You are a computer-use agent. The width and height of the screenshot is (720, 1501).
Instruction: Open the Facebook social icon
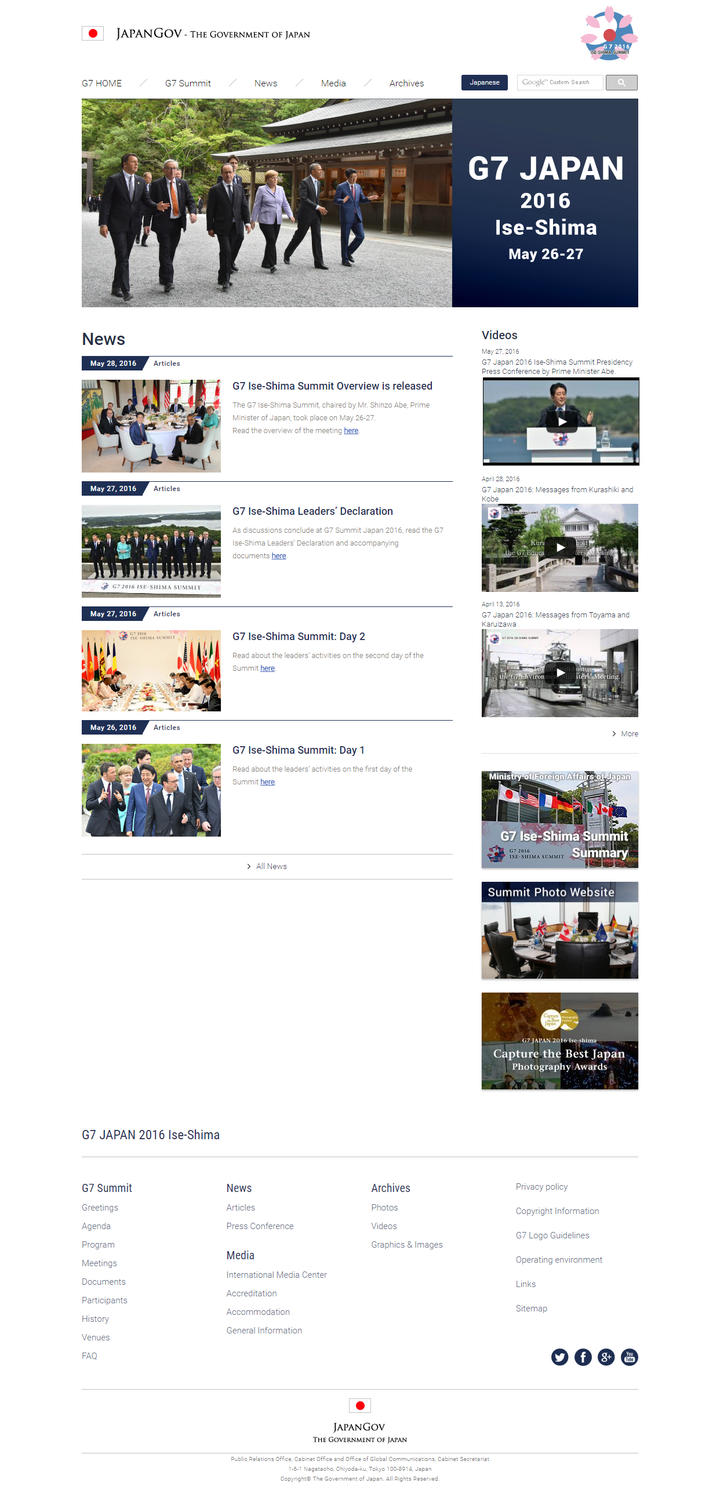click(583, 1357)
